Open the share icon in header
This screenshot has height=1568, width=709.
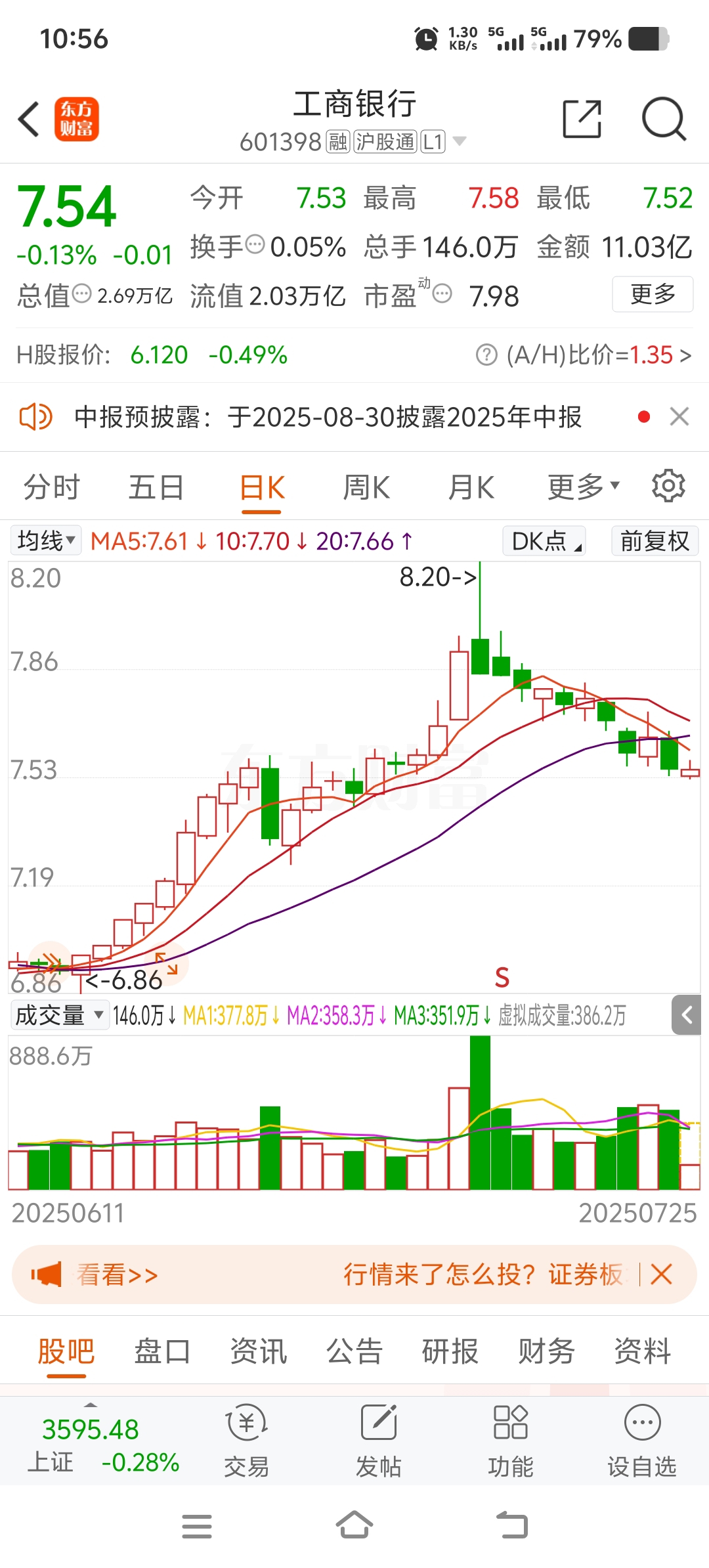click(x=582, y=119)
